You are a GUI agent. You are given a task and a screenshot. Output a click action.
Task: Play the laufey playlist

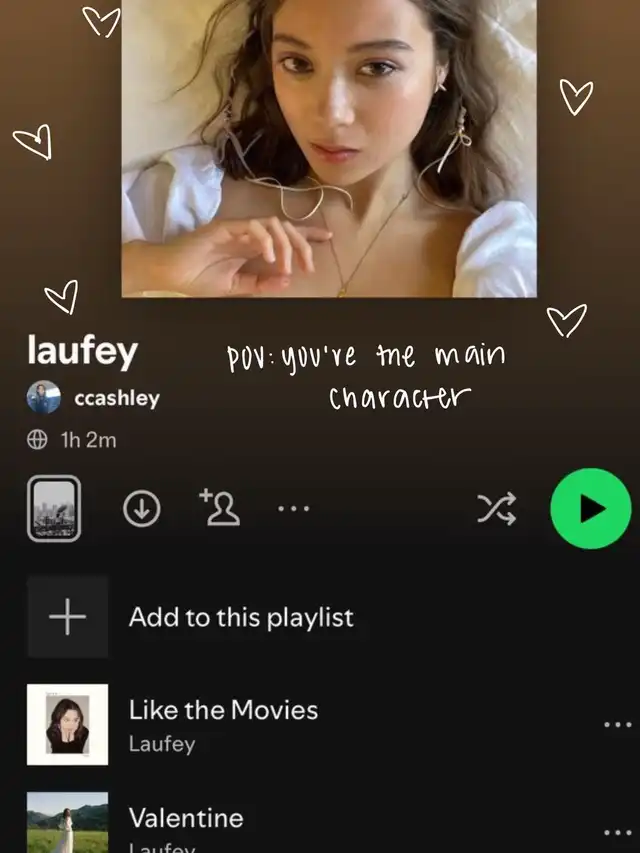click(x=591, y=508)
